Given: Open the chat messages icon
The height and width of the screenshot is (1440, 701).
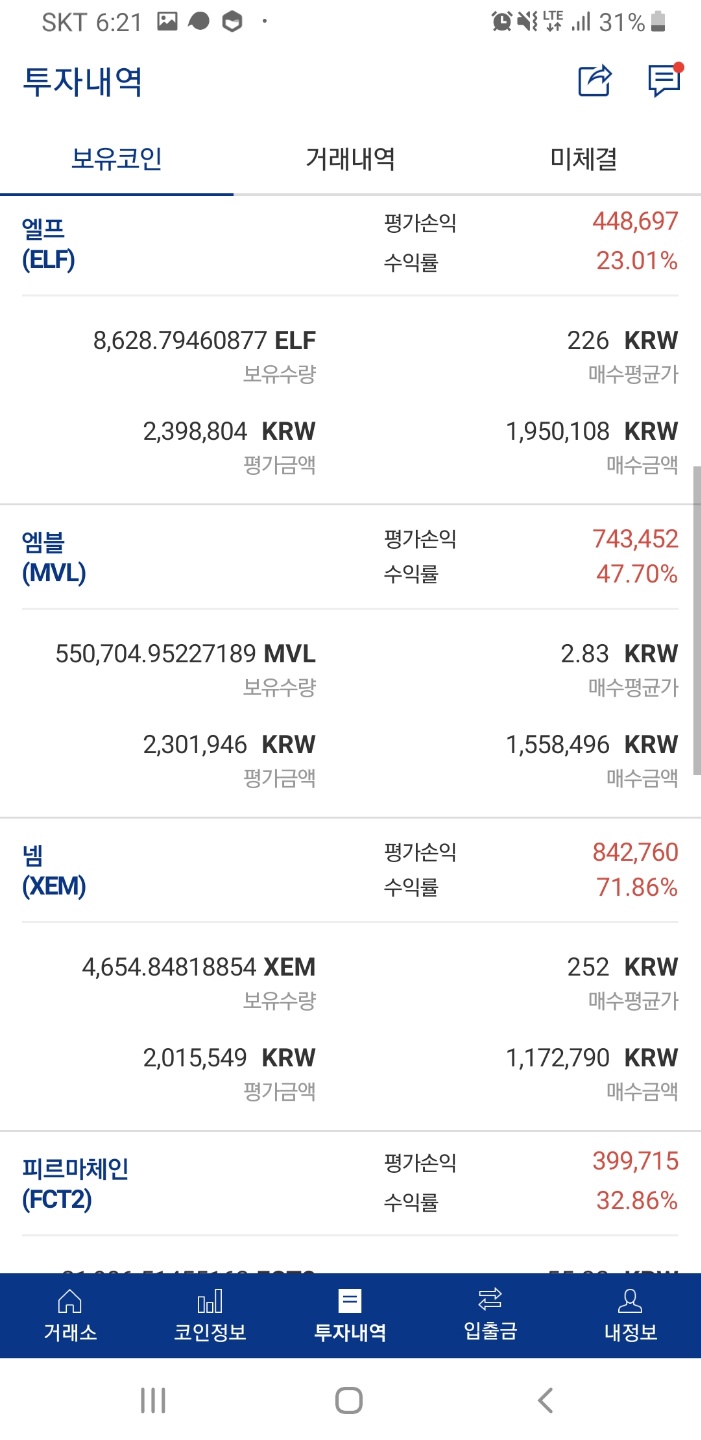Looking at the screenshot, I should point(665,80).
